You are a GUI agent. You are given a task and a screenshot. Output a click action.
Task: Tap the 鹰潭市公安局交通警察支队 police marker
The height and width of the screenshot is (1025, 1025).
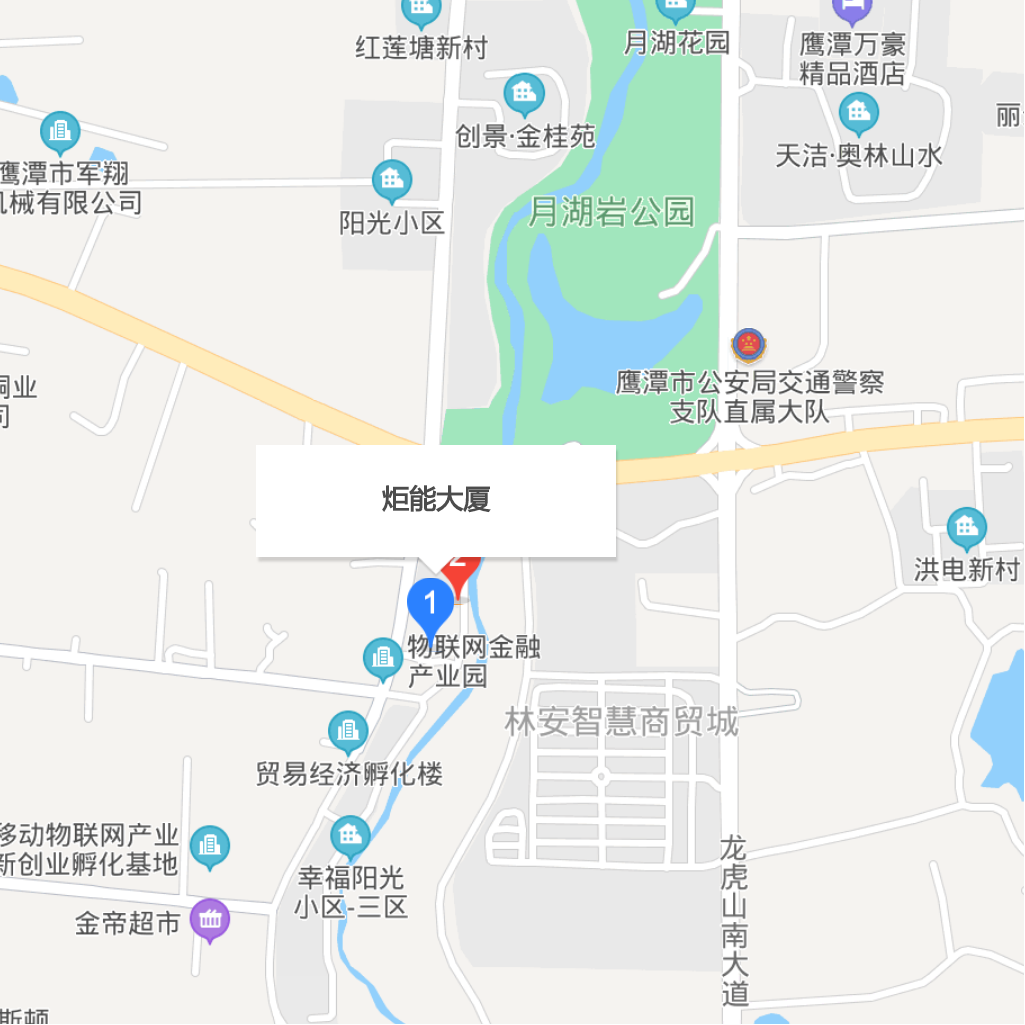[748, 347]
